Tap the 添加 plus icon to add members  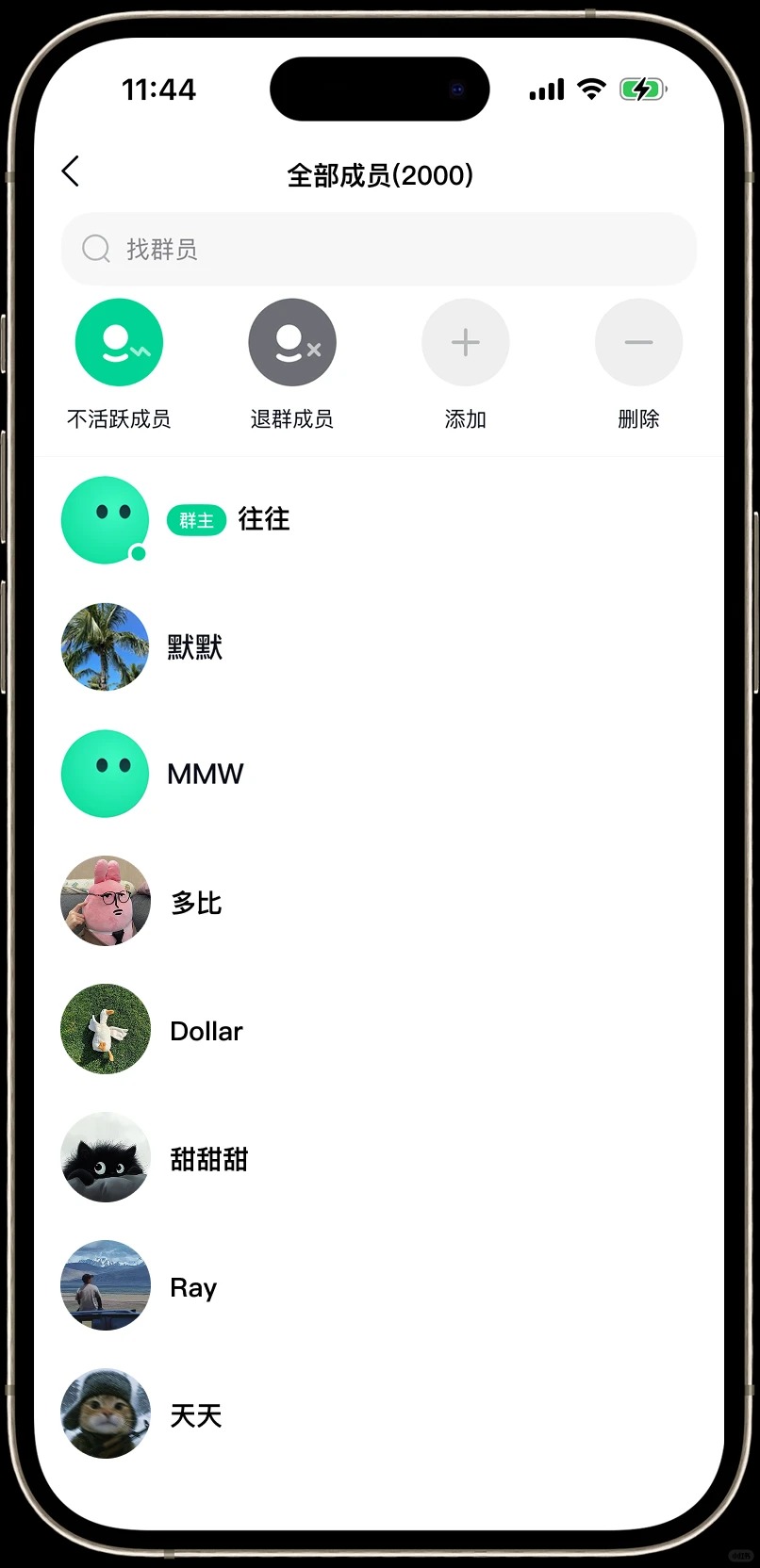pyautogui.click(x=465, y=342)
